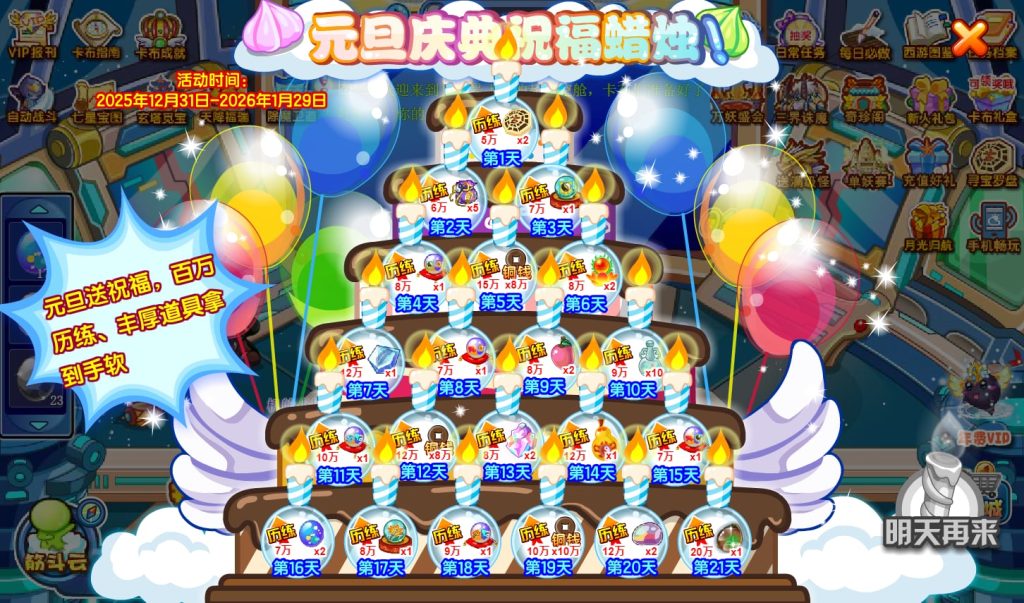Check the 第7天 crystal reward bubble
Viewport: 1024px width, 603px height.
pos(367,361)
